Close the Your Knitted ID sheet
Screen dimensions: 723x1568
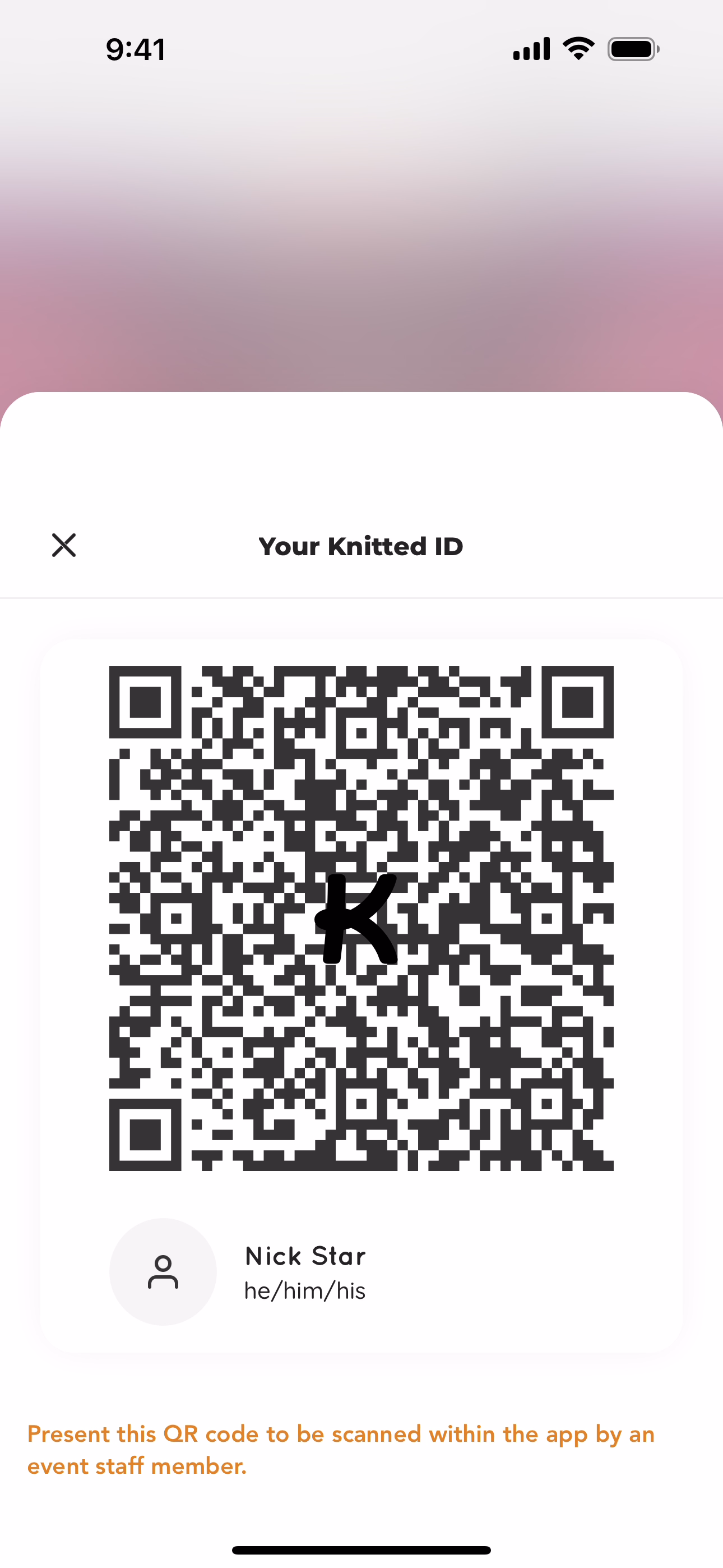64,545
